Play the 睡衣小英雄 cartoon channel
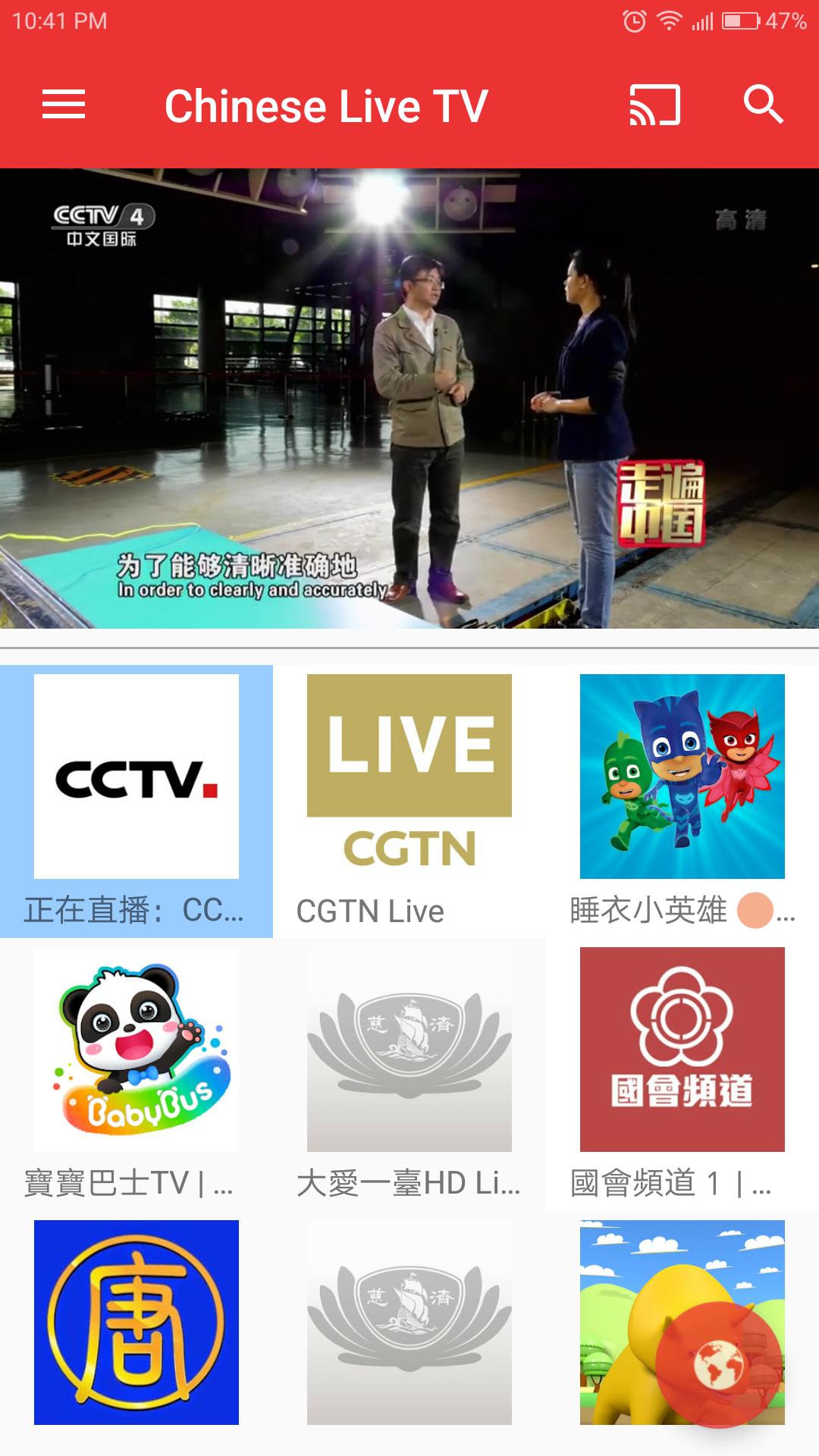The width and height of the screenshot is (819, 1456). pyautogui.click(x=682, y=800)
